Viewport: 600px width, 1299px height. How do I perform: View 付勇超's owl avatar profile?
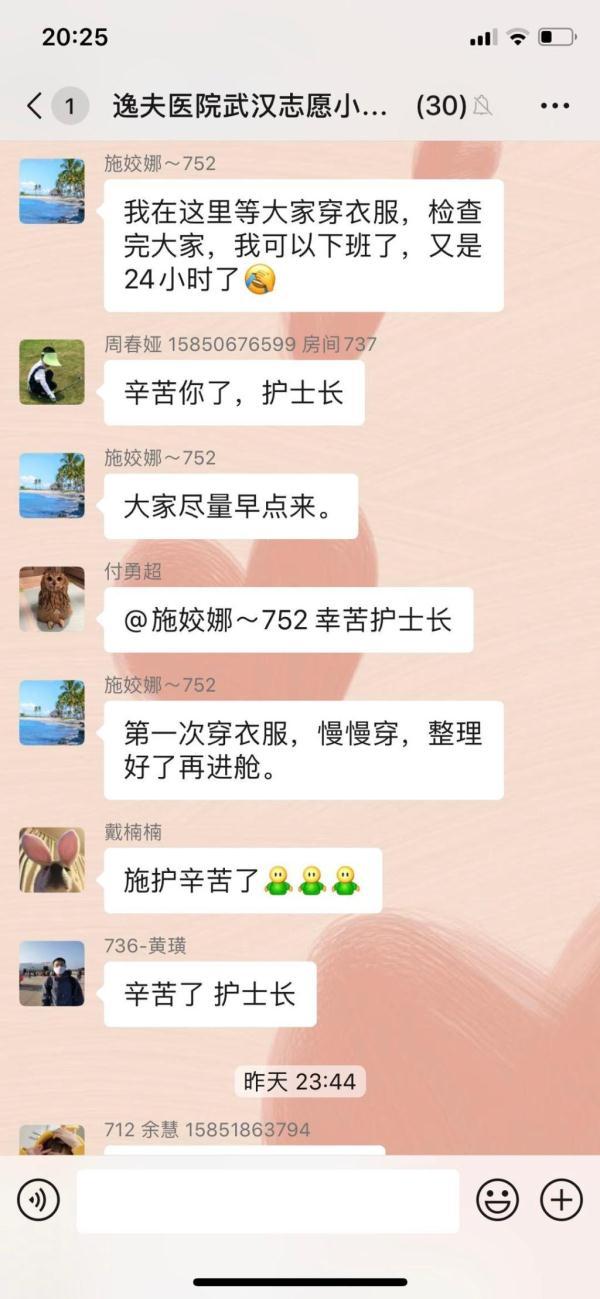click(x=52, y=598)
